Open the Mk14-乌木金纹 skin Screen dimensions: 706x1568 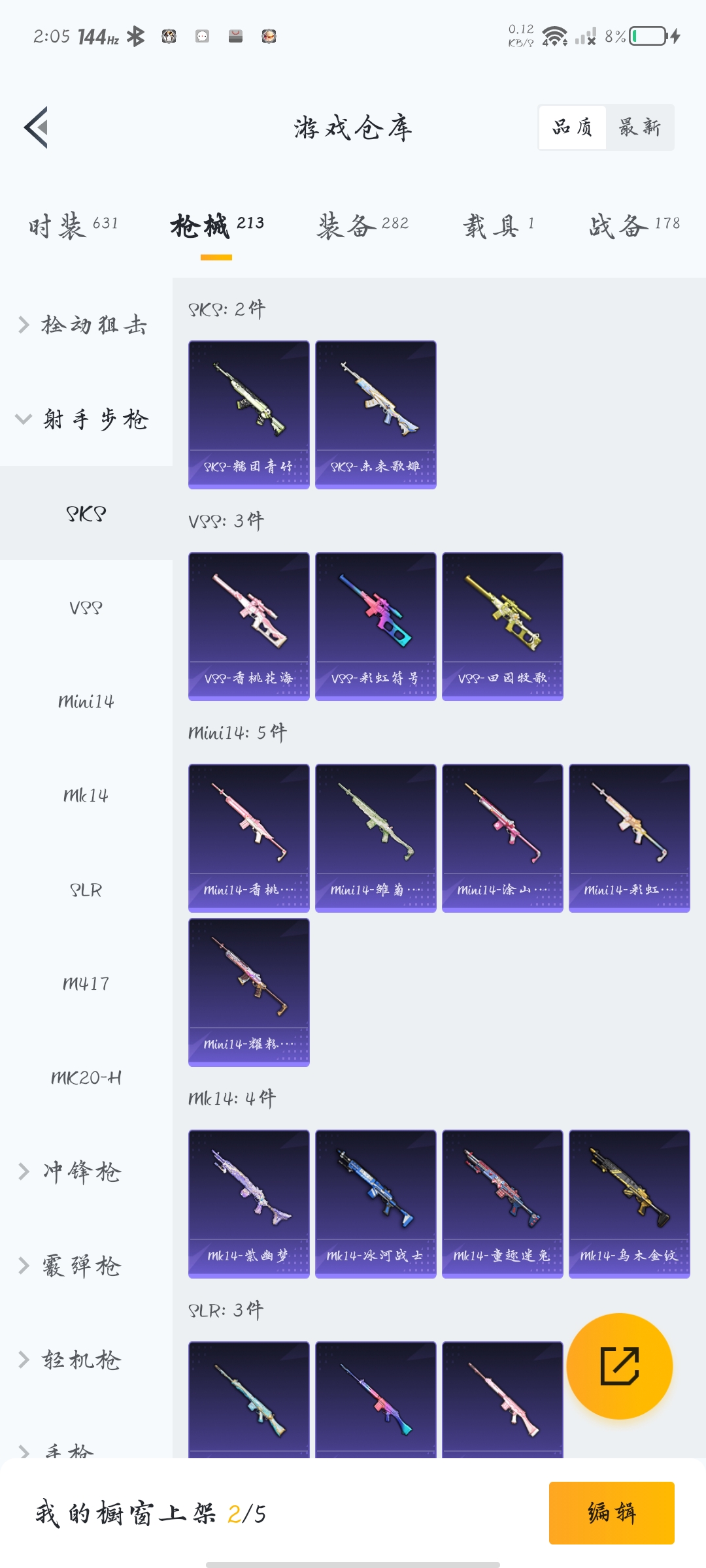point(629,1203)
